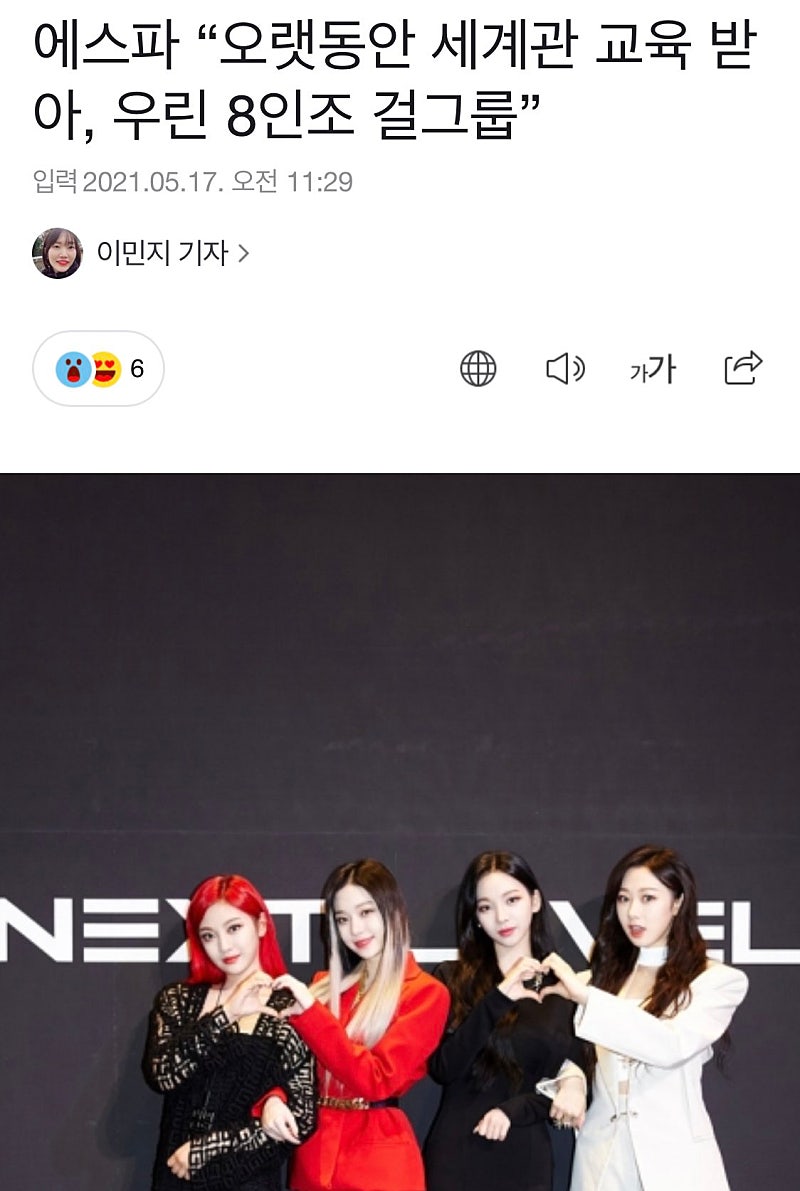Open the article photo of the group
The image size is (800, 1191).
click(x=400, y=832)
